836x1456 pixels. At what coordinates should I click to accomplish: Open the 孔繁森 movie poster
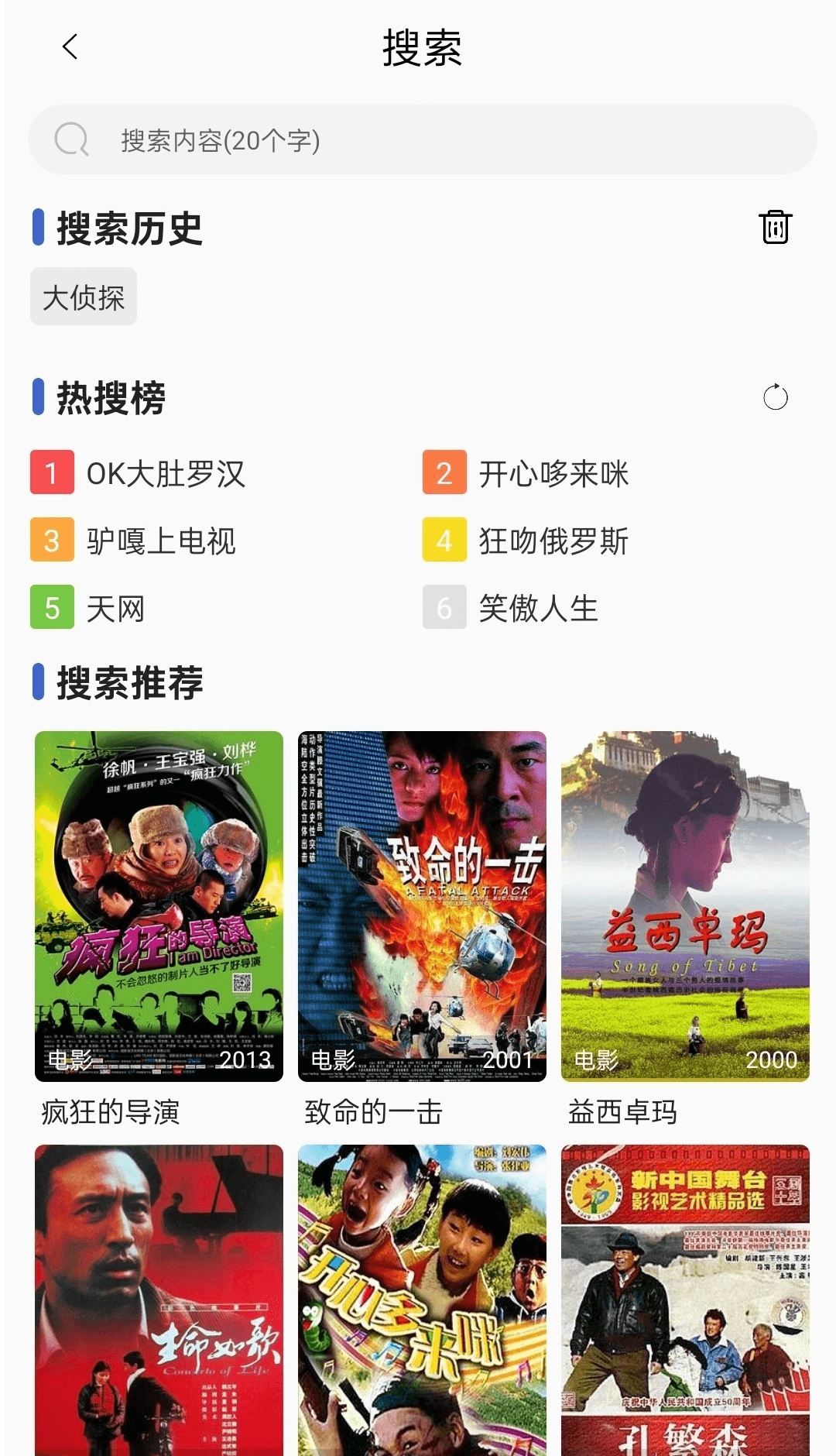[685, 1300]
